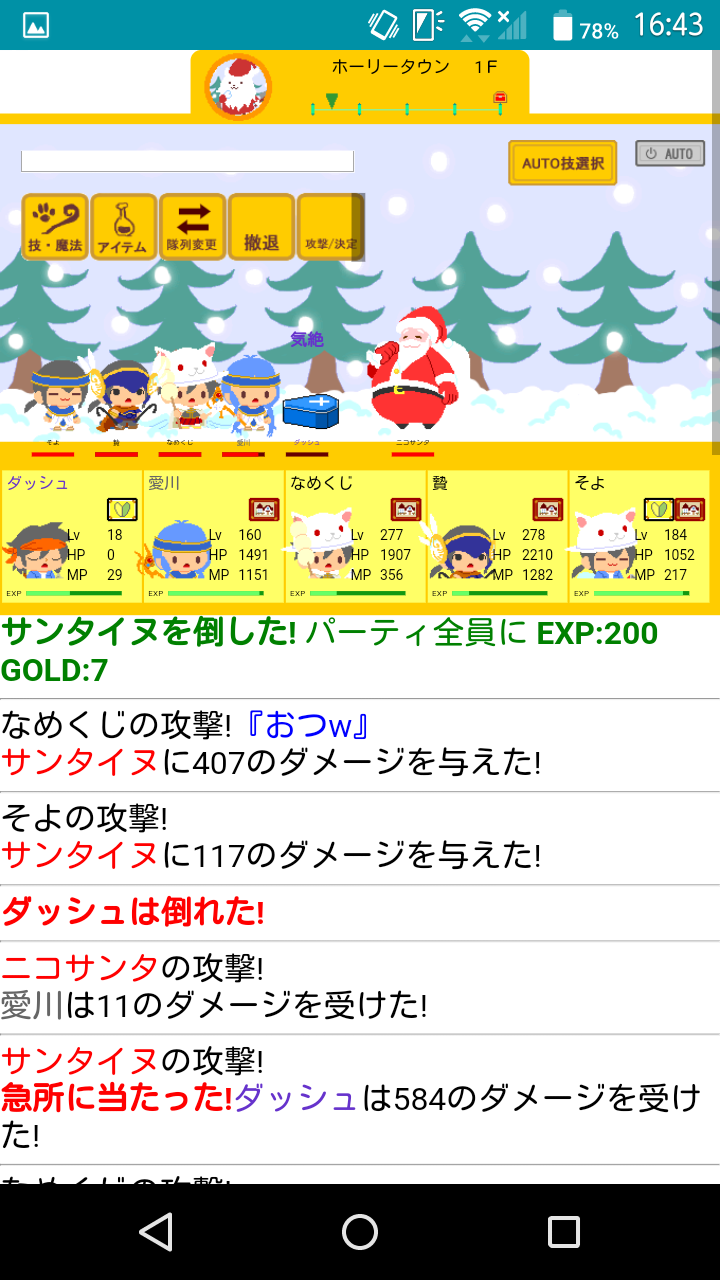
Task: Open AUTO技選択 skill selection
Action: pos(562,163)
